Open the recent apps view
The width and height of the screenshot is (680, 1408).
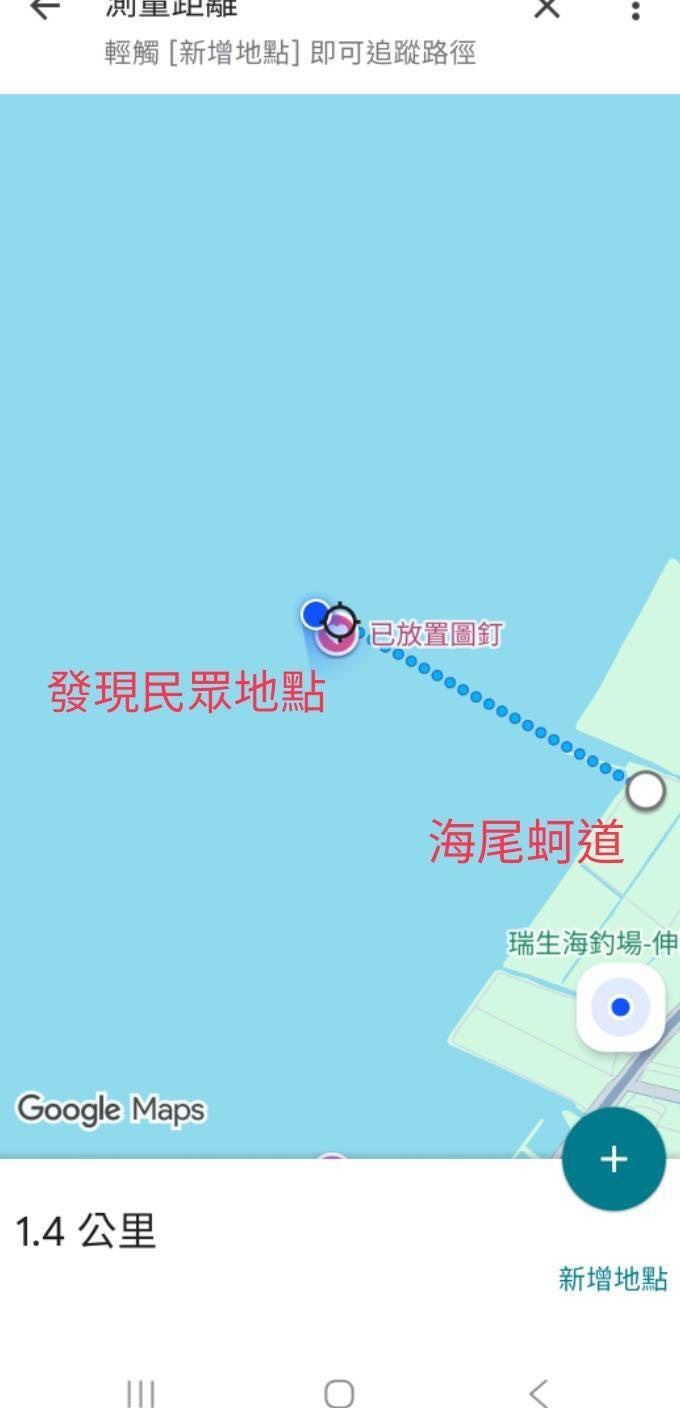140,1392
